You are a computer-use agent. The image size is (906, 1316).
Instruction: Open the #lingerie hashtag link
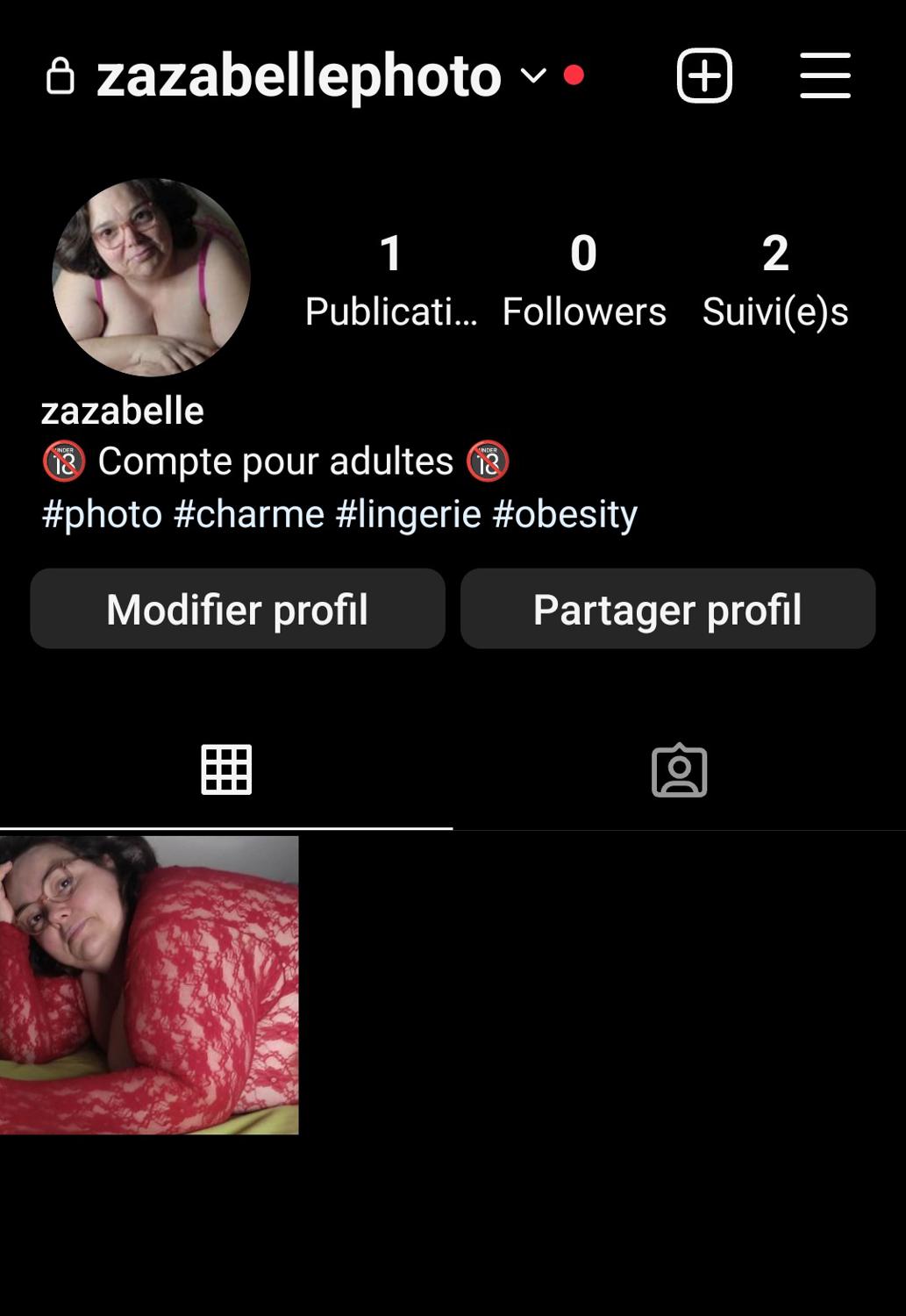[408, 514]
